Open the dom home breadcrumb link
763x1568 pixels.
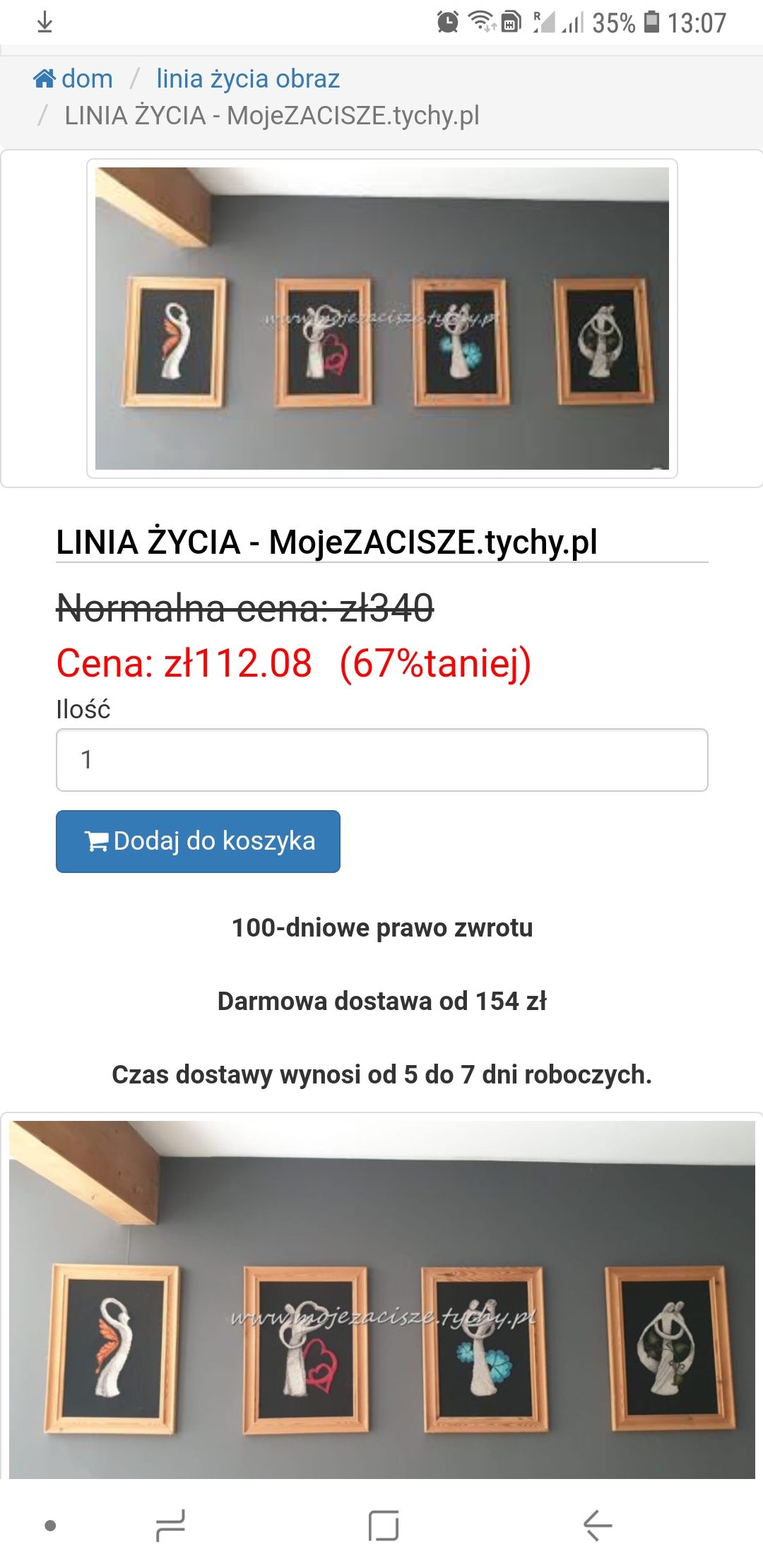73,78
